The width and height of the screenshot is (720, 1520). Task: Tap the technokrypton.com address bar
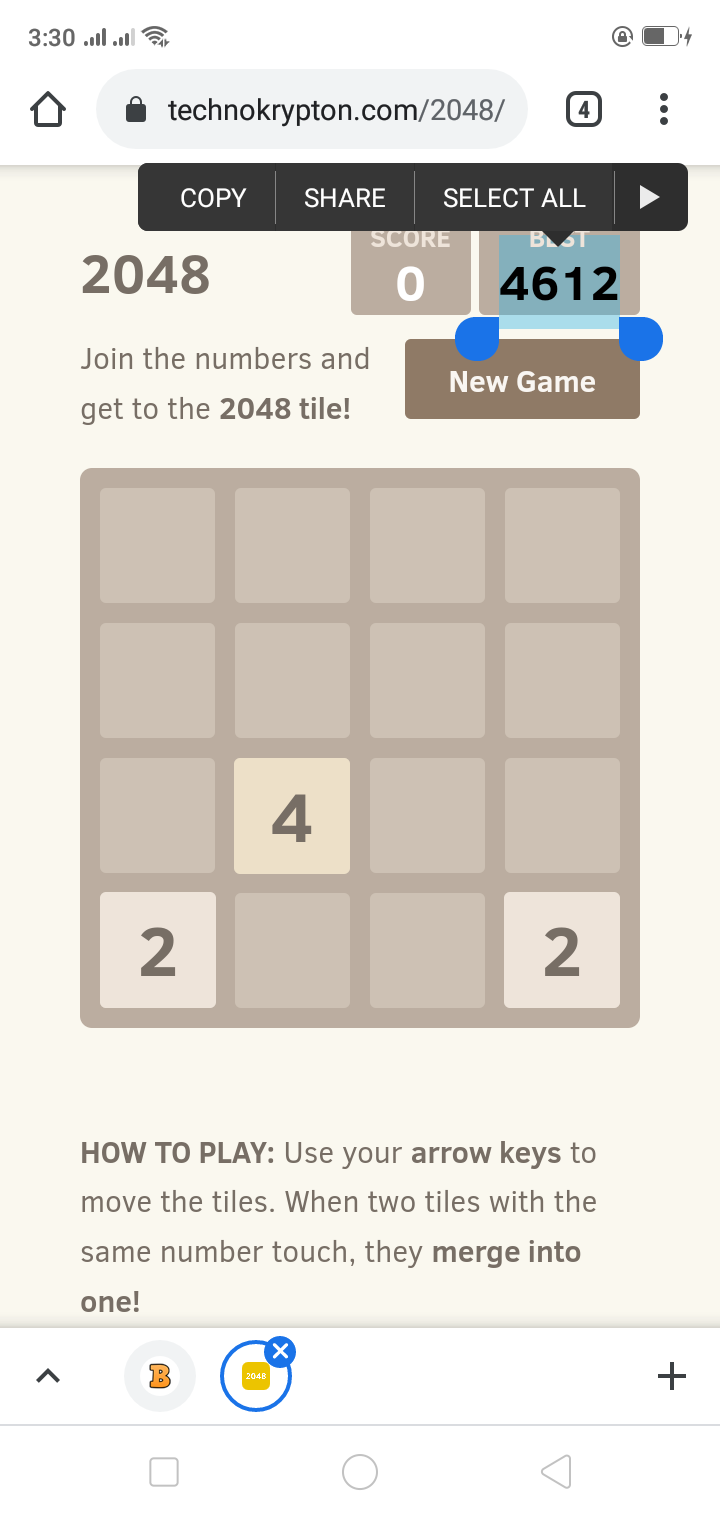pos(311,109)
